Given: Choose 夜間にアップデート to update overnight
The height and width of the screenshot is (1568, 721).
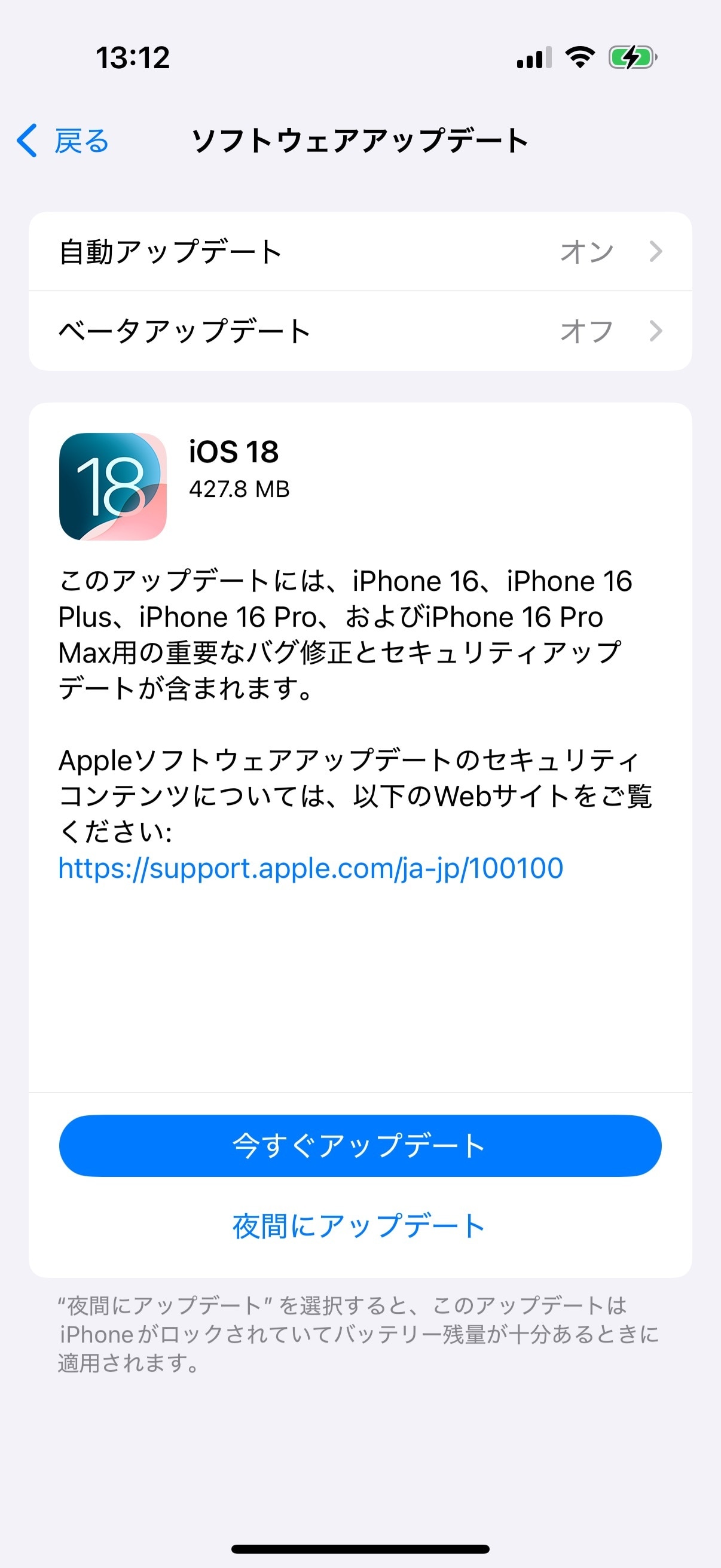Looking at the screenshot, I should point(359,1226).
